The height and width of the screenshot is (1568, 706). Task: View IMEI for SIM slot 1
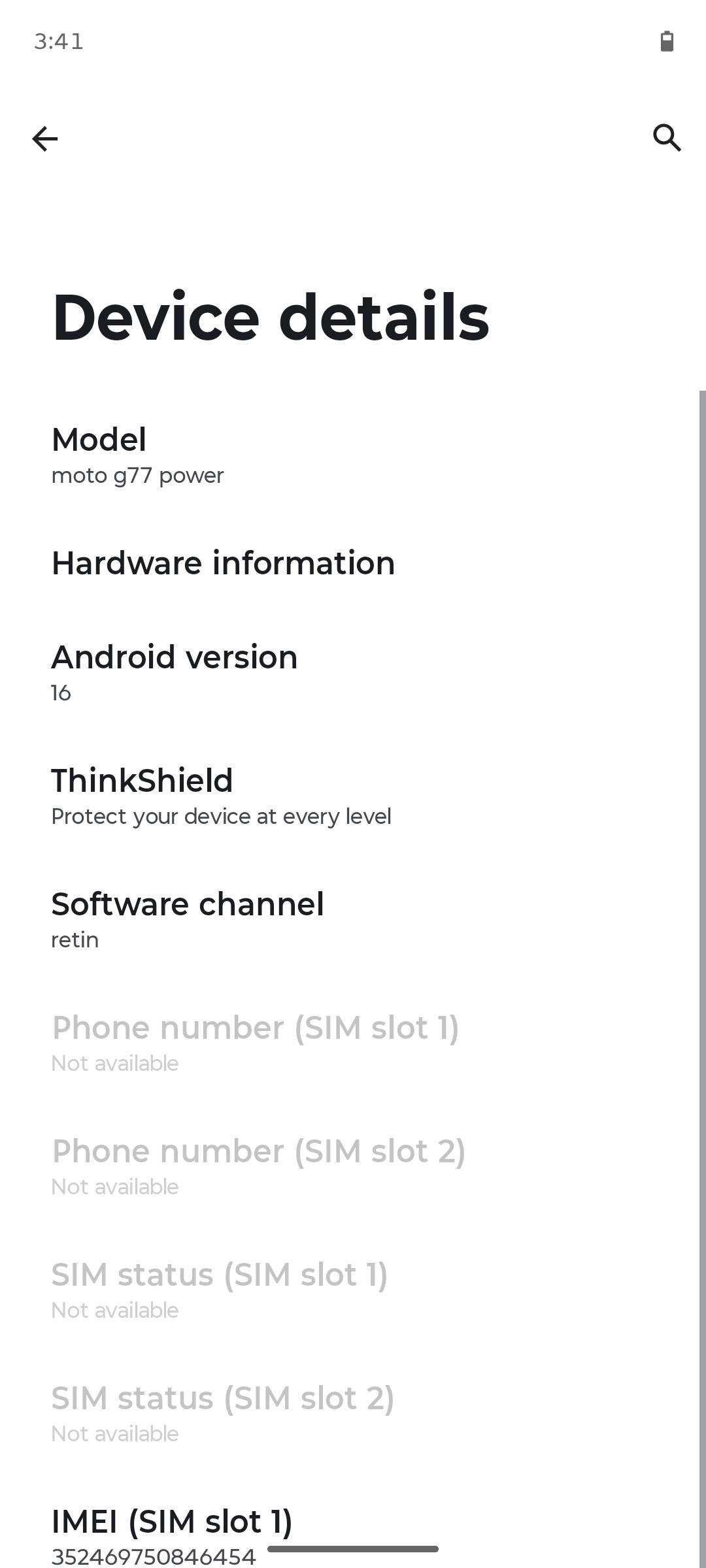coord(353,1537)
